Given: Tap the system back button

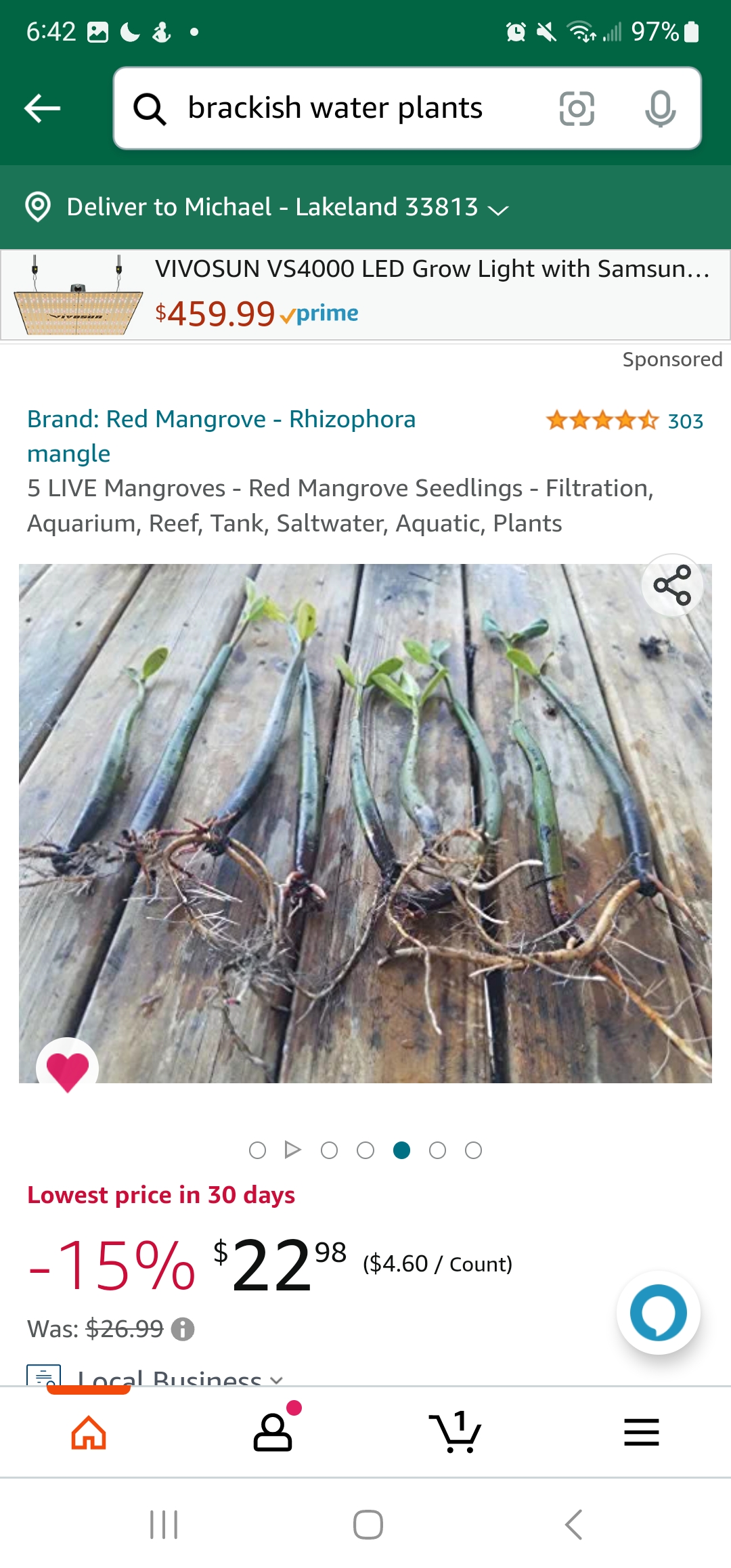Looking at the screenshot, I should coord(573,1524).
